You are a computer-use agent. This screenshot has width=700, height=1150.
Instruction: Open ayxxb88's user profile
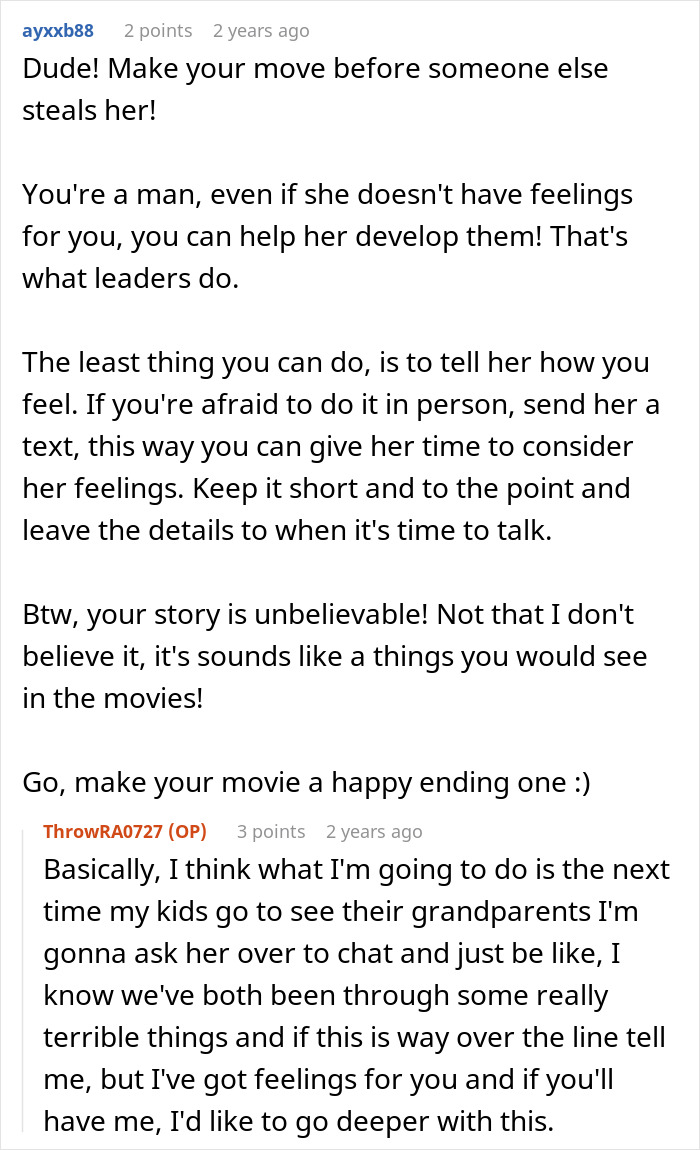pyautogui.click(x=58, y=31)
